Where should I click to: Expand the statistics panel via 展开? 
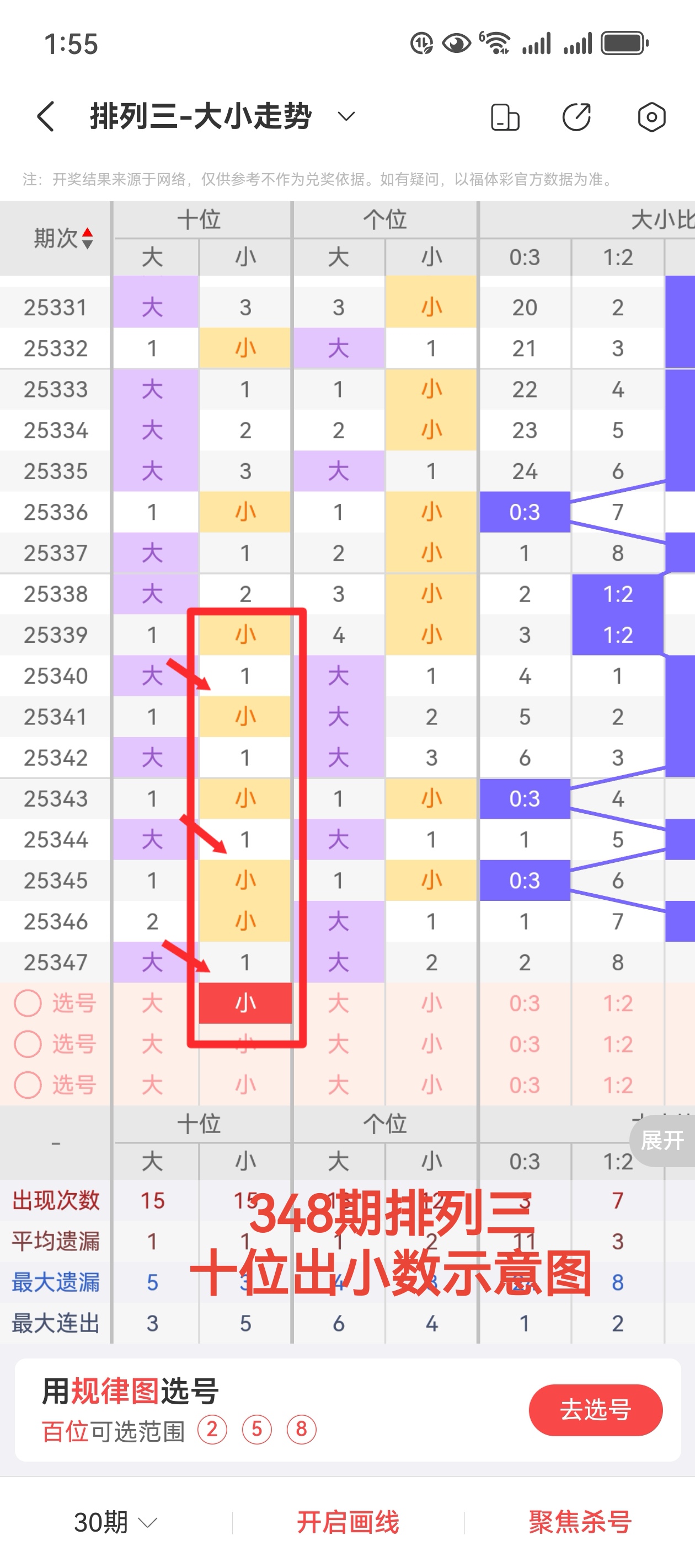(661, 1141)
